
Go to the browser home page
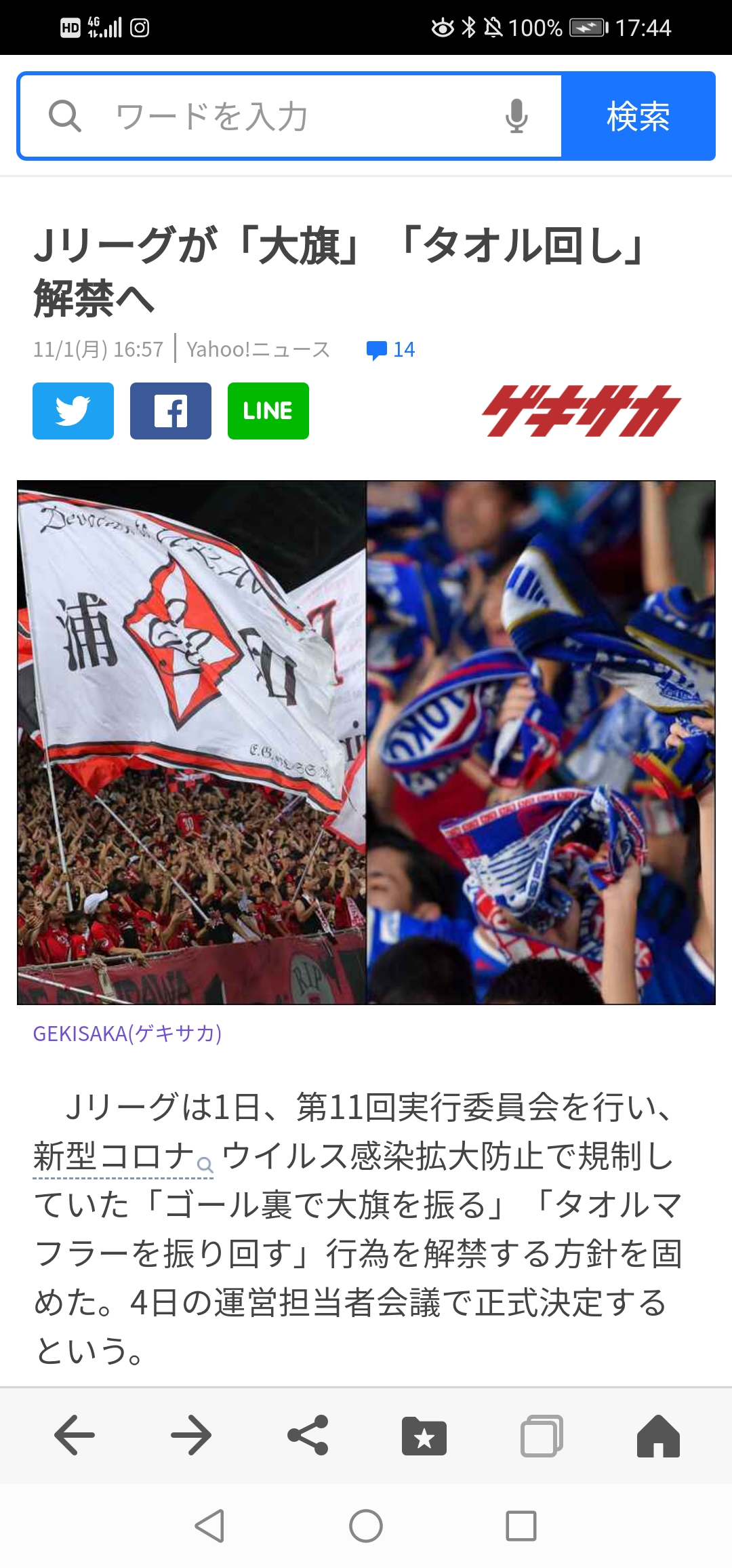(x=658, y=1436)
